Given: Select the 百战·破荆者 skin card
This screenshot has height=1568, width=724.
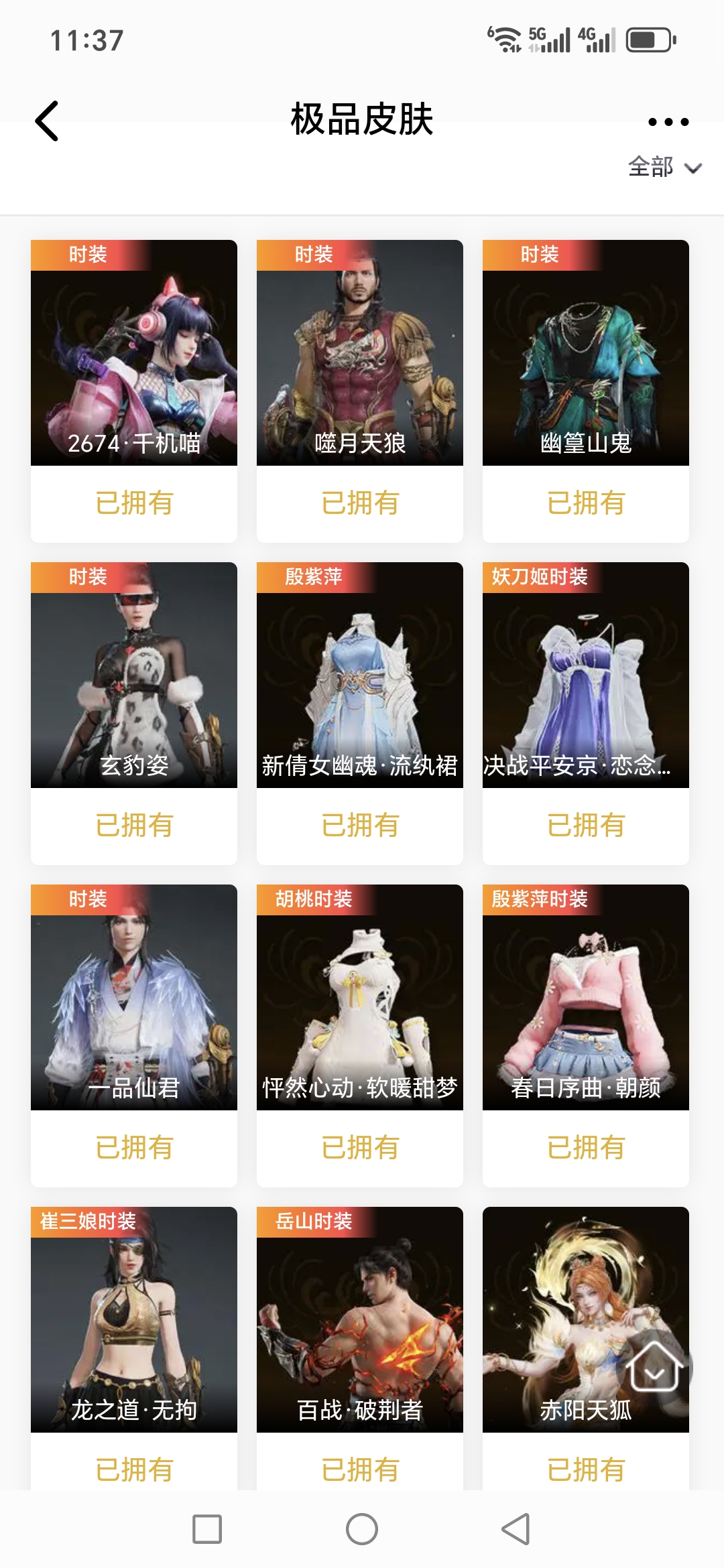Looking at the screenshot, I should [360, 1320].
